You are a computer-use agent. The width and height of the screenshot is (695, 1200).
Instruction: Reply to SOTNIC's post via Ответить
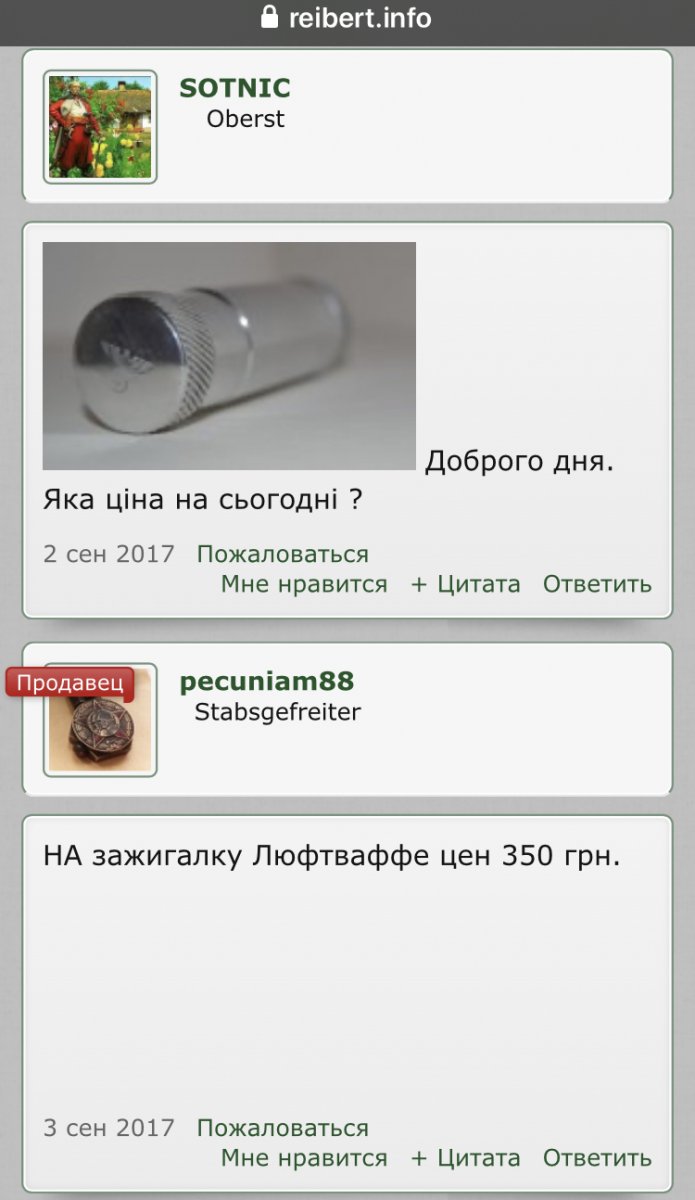click(x=597, y=584)
